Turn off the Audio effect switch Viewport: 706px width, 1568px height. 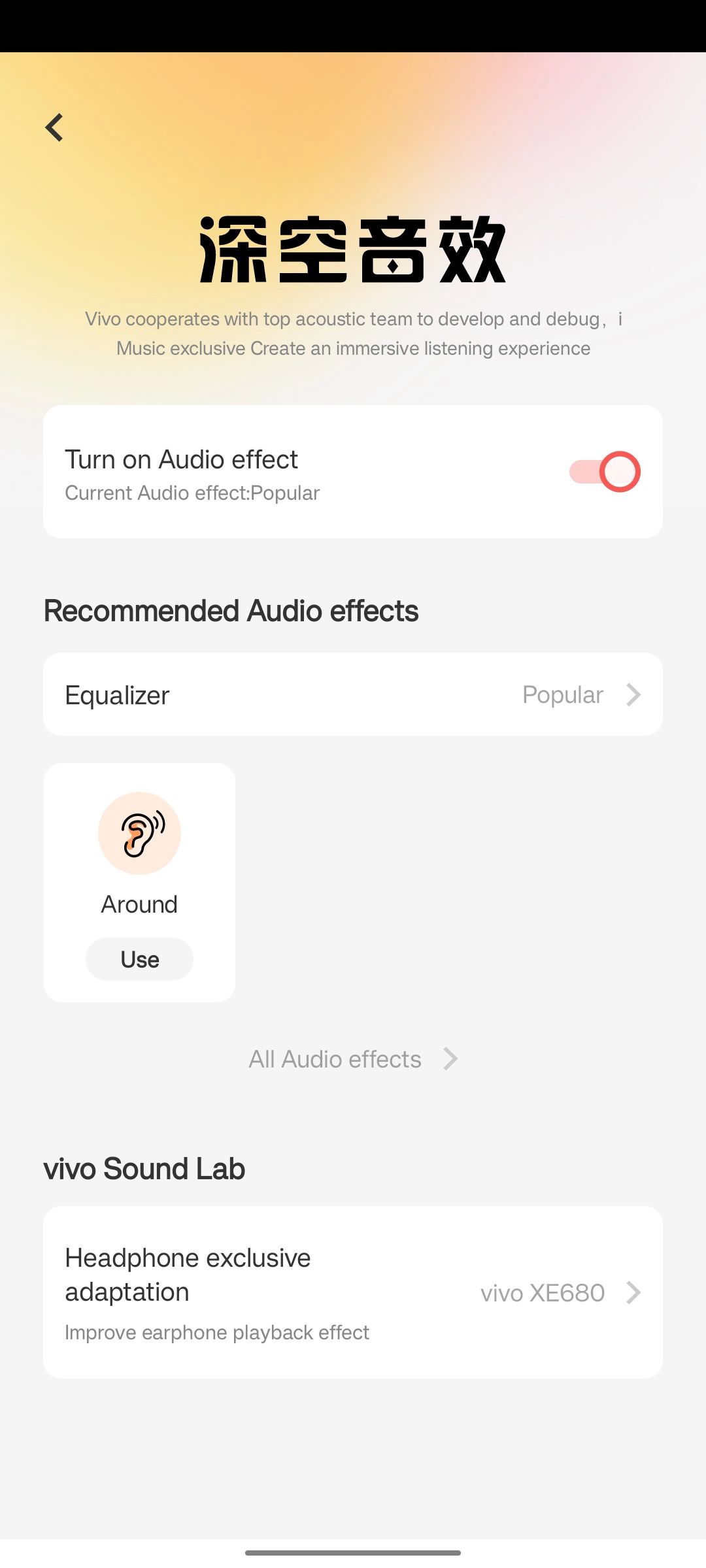605,472
